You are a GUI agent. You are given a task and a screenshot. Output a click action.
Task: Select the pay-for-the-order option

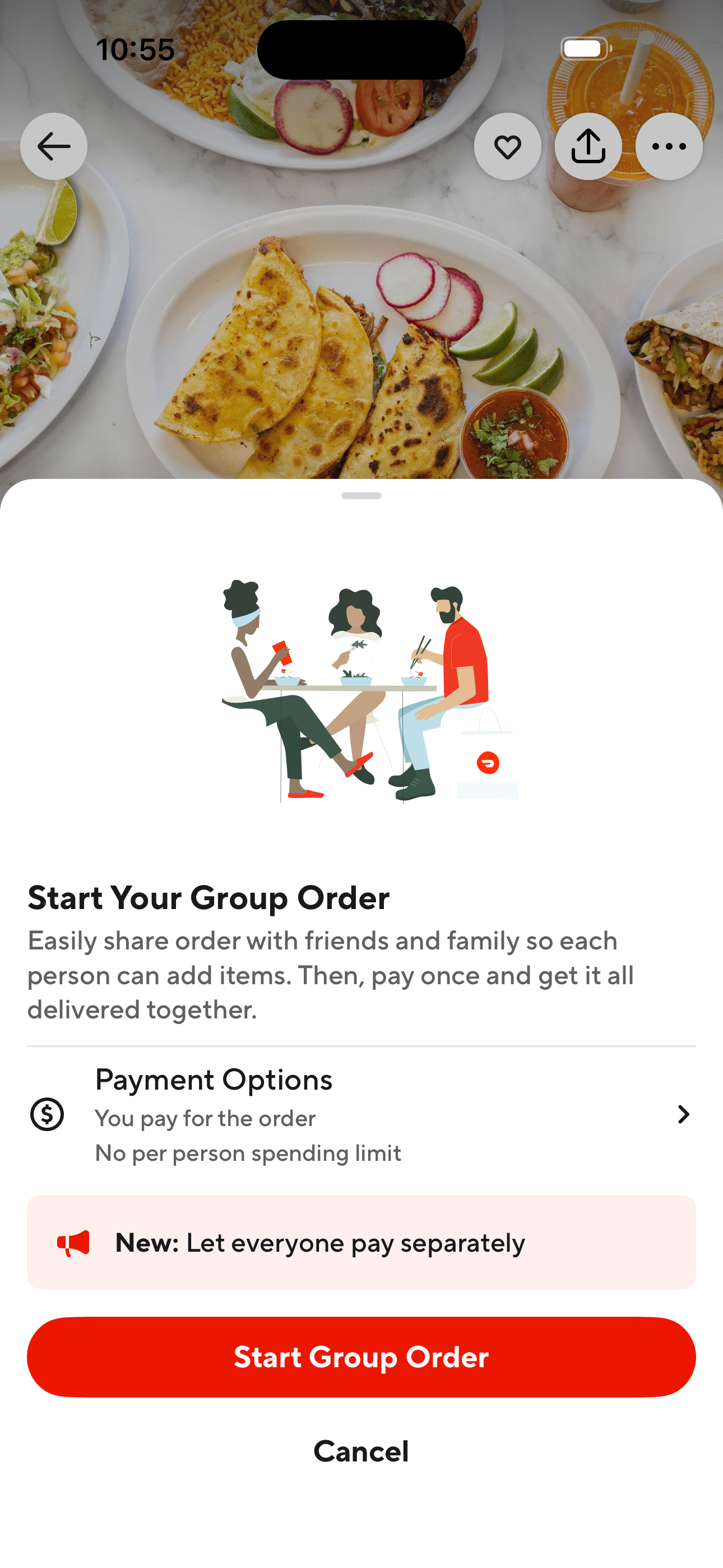[205, 1118]
